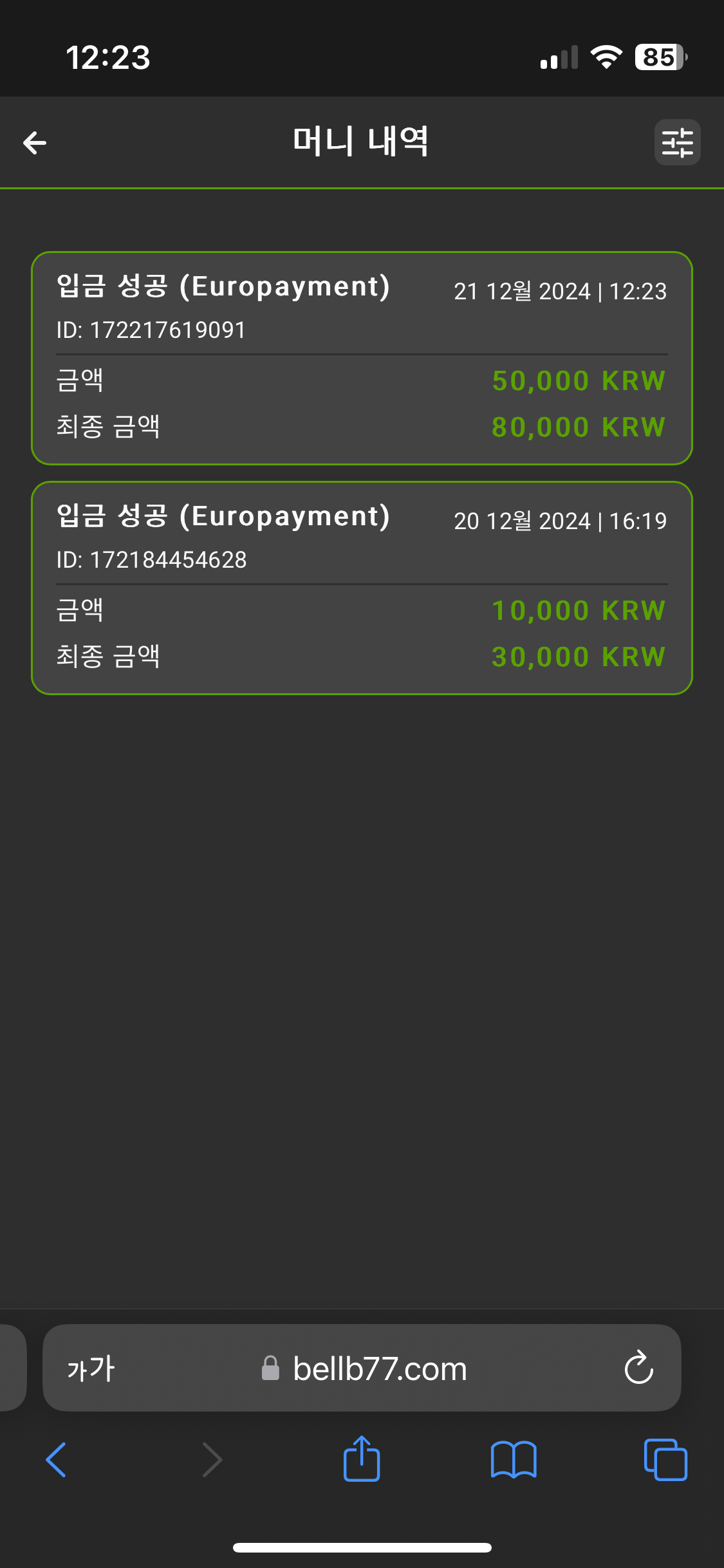Go back from the 머니 내역 page

point(35,142)
